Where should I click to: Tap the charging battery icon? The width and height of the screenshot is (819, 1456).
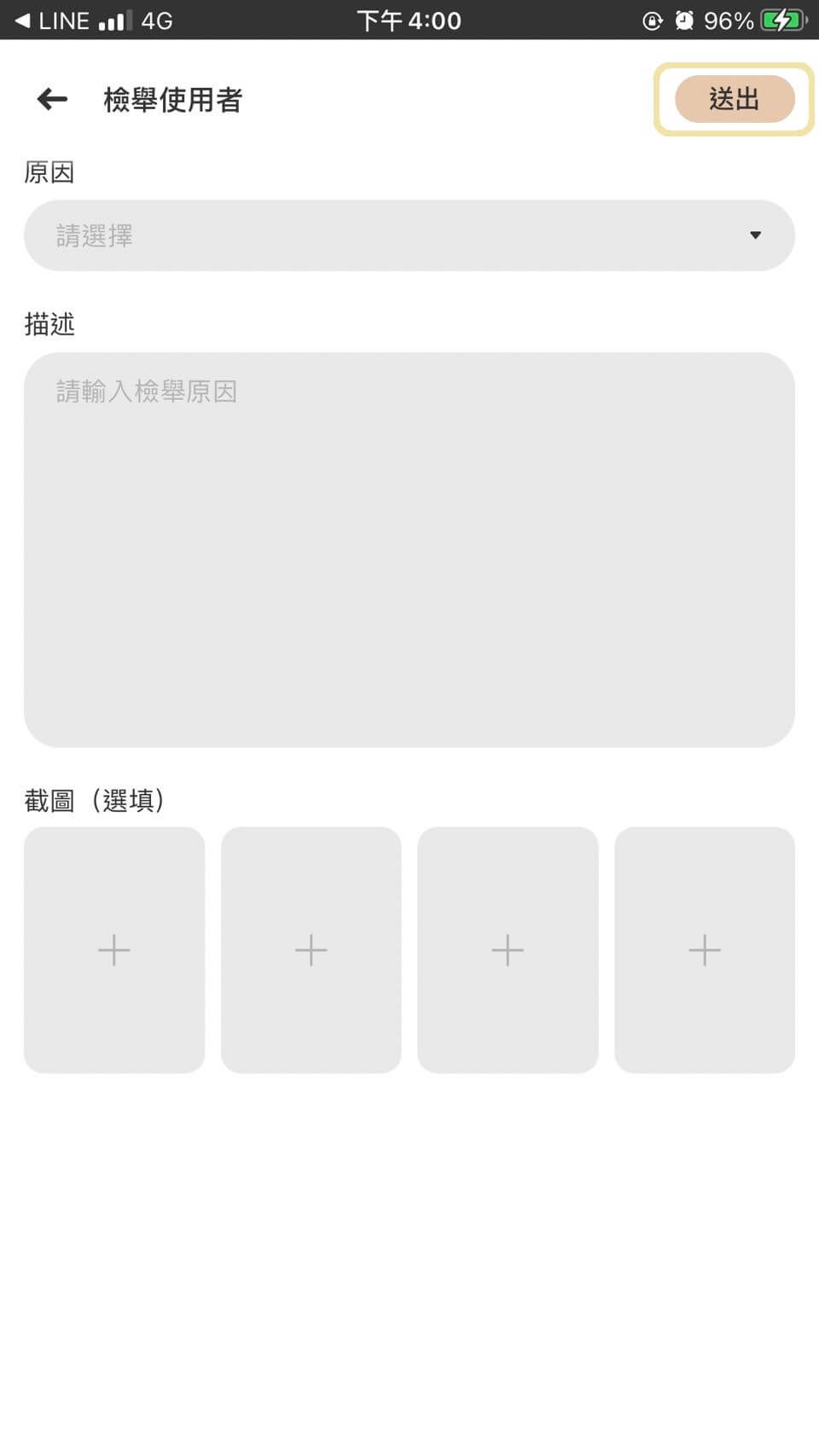781,20
